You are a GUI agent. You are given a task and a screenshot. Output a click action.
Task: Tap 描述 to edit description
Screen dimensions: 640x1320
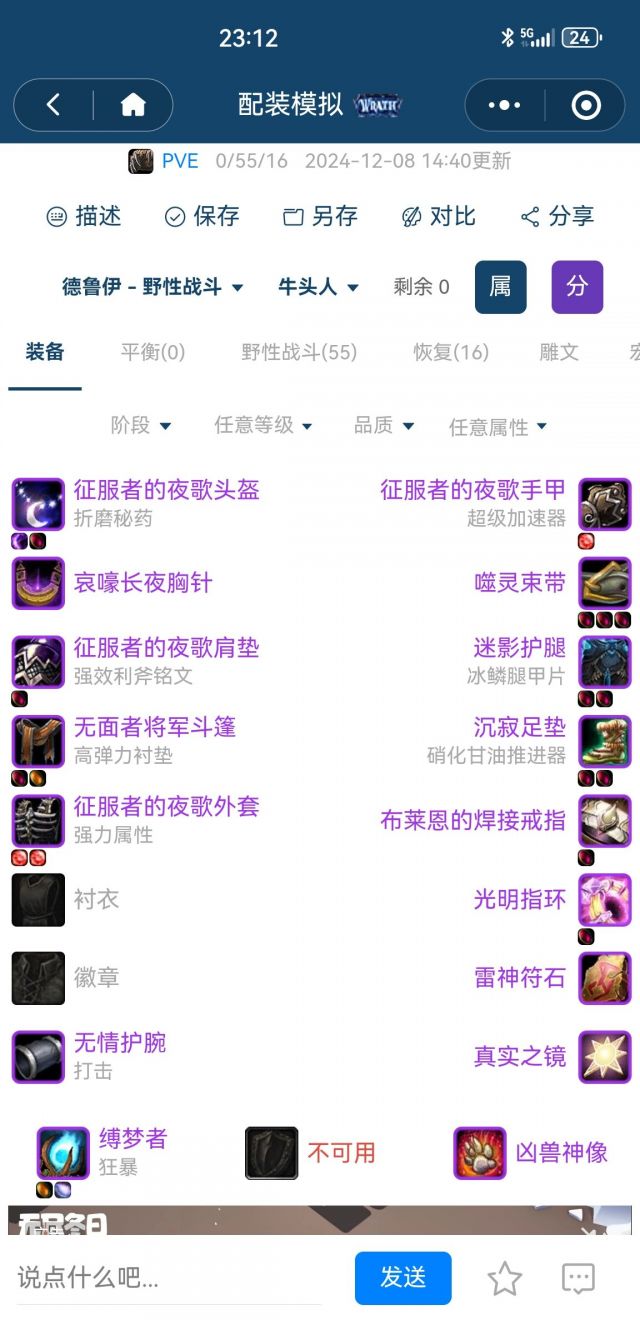pos(84,216)
